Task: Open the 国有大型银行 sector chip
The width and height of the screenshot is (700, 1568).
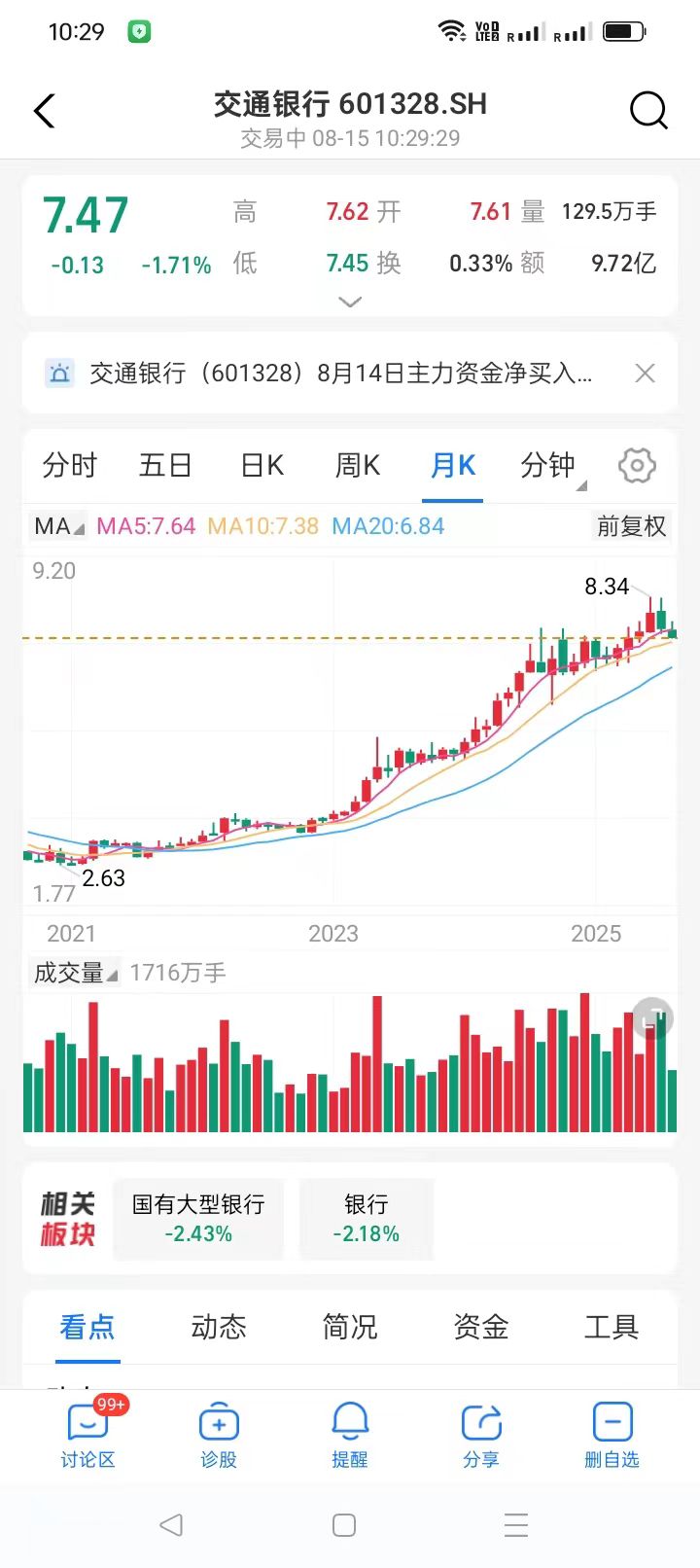Action: pyautogui.click(x=198, y=1219)
